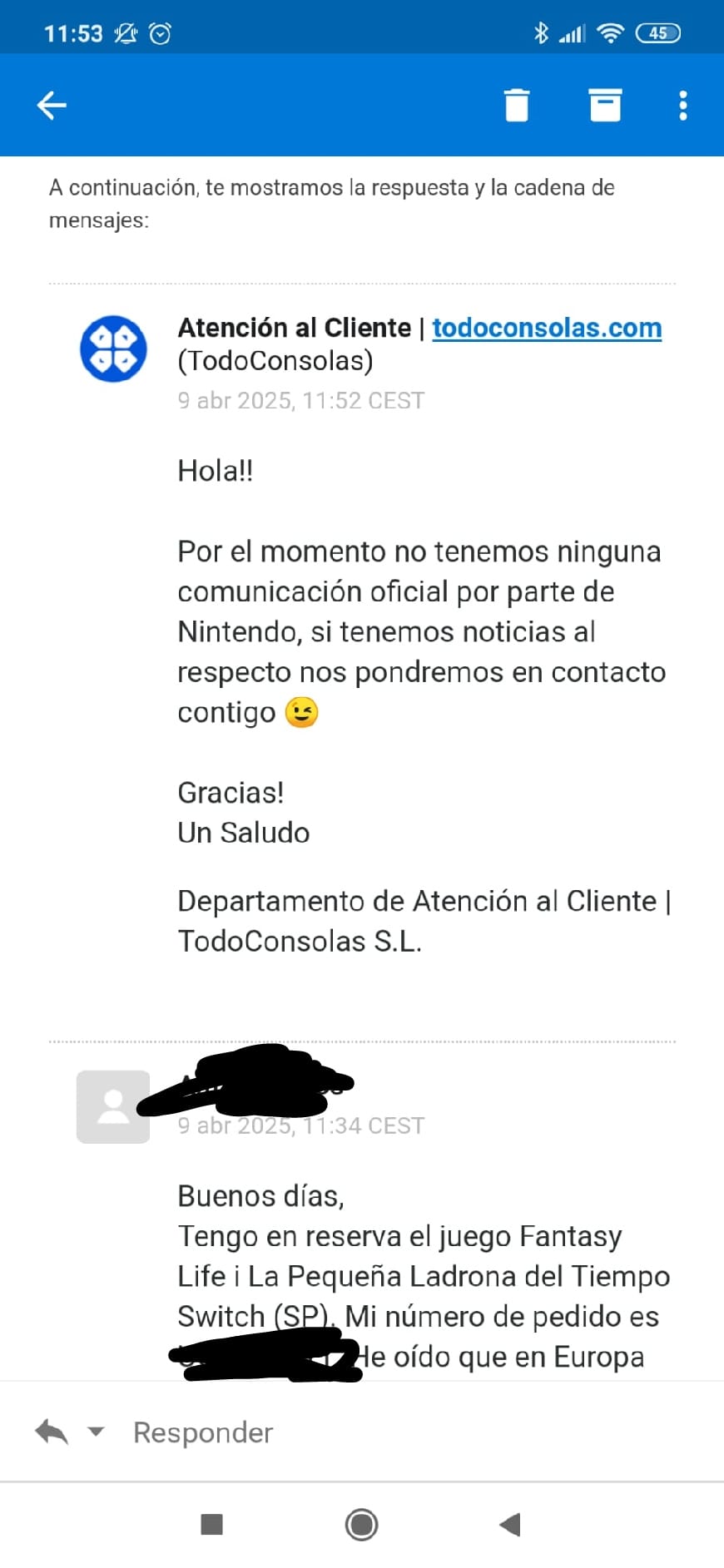Open the three-dot overflow menu
This screenshot has height=1568, width=724.
682,106
